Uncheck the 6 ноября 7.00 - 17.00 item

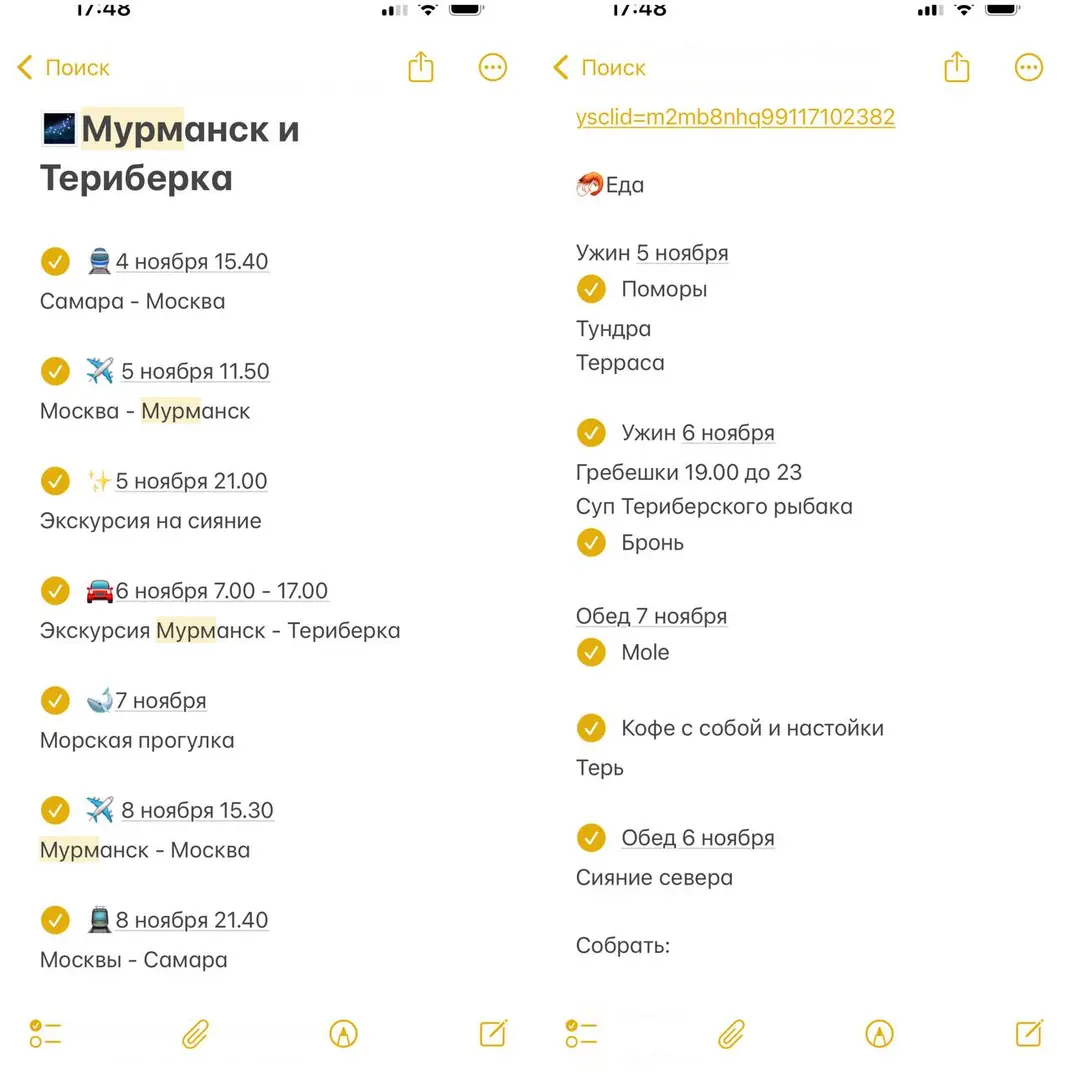click(x=55, y=590)
